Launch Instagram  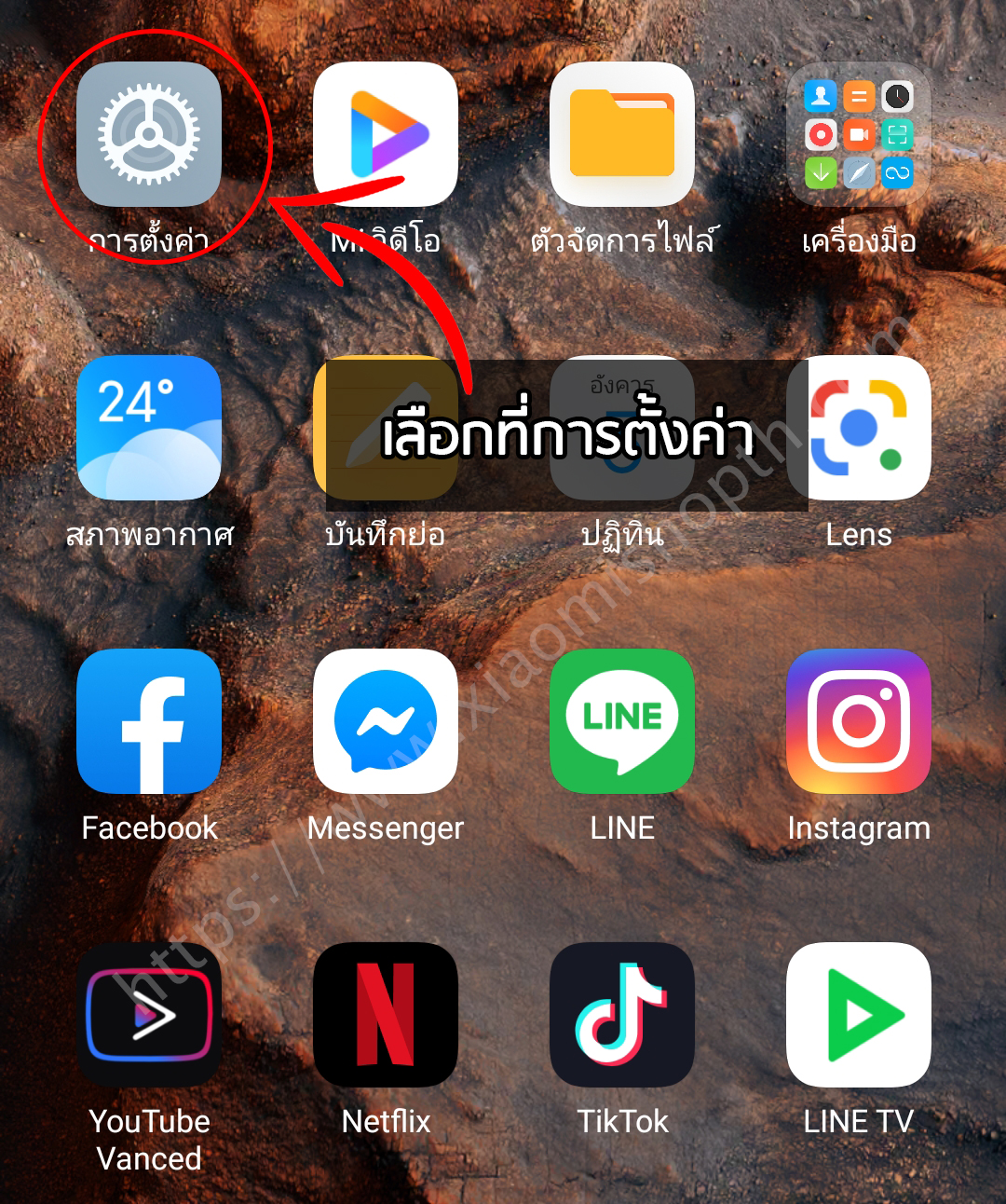tap(859, 721)
